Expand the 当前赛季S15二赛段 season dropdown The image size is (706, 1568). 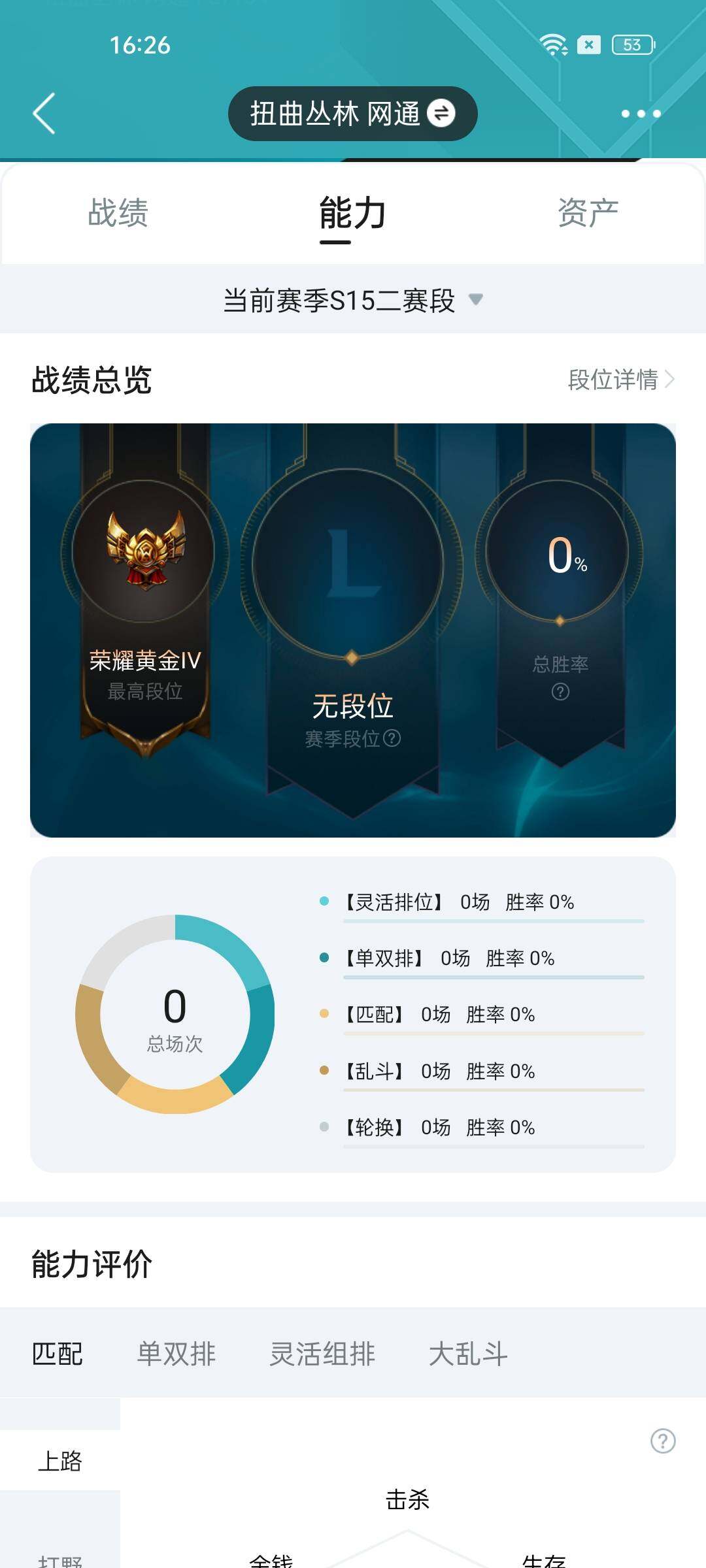[x=352, y=301]
